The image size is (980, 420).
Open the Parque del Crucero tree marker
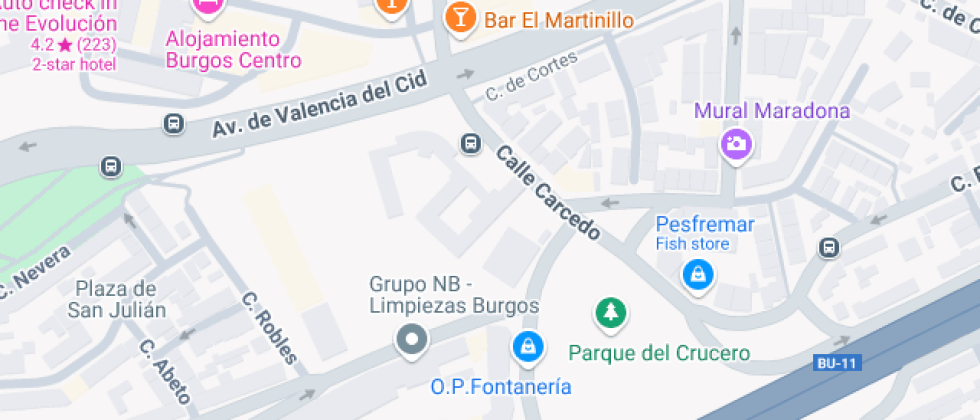(x=610, y=314)
